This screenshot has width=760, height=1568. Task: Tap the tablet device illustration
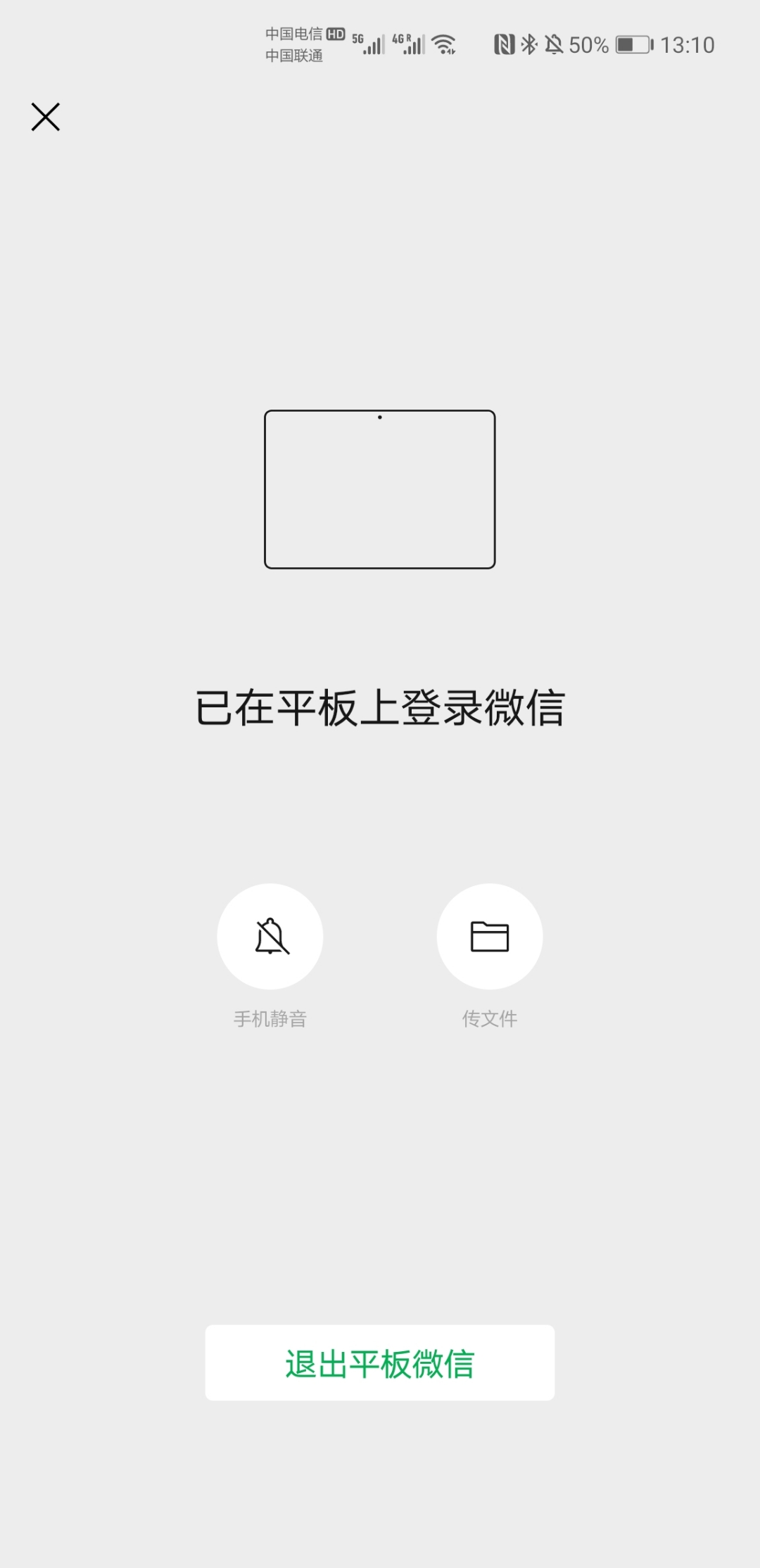pyautogui.click(x=379, y=489)
